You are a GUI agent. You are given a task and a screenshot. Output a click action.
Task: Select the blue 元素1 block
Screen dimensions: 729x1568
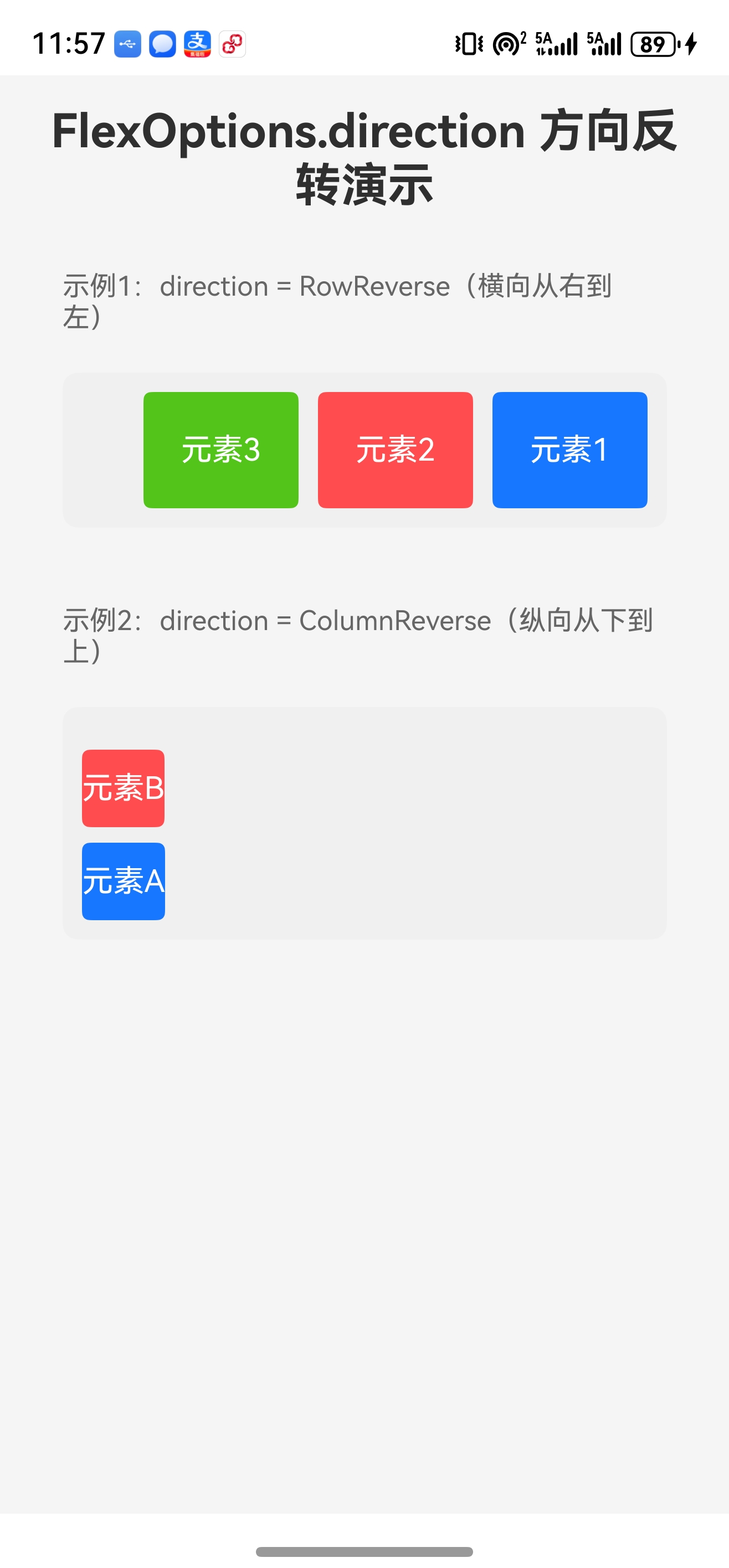pos(569,450)
